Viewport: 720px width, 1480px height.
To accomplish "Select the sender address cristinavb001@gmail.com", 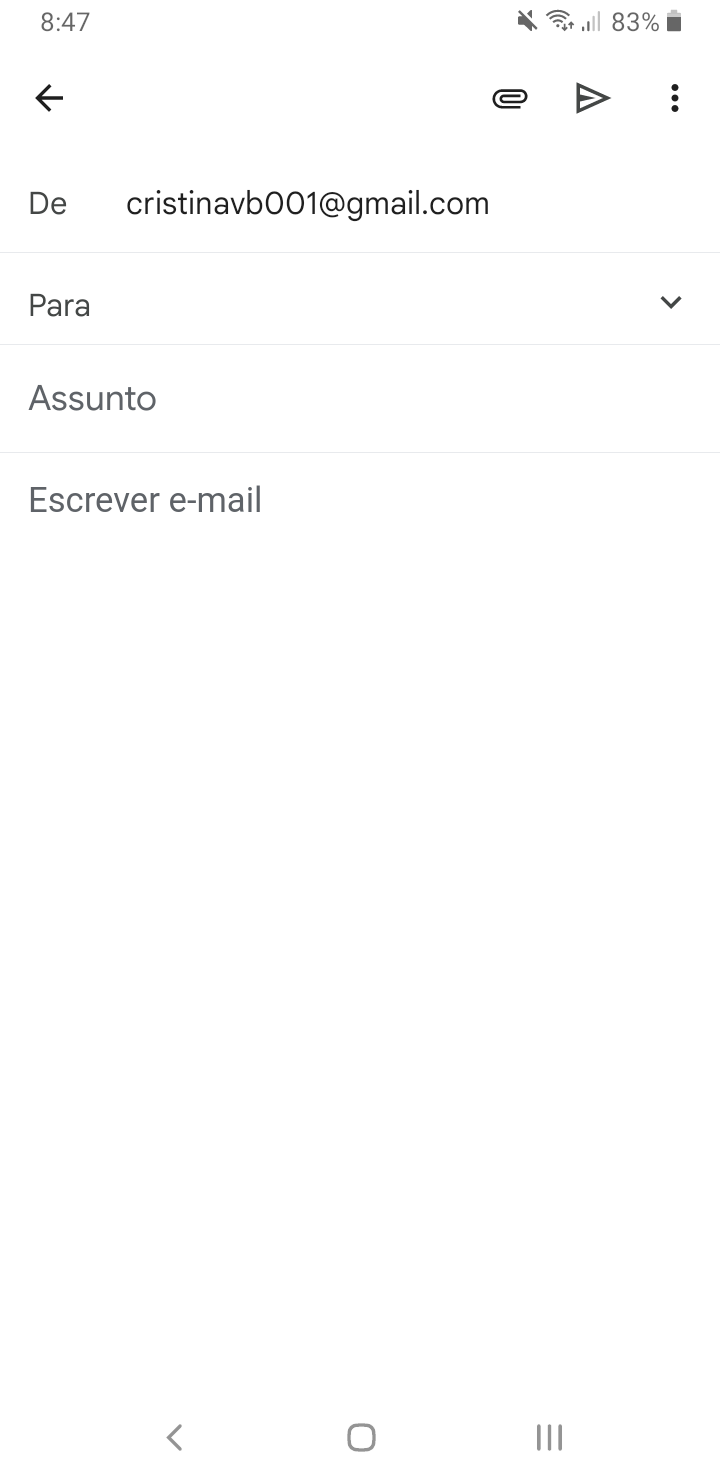I will [308, 204].
